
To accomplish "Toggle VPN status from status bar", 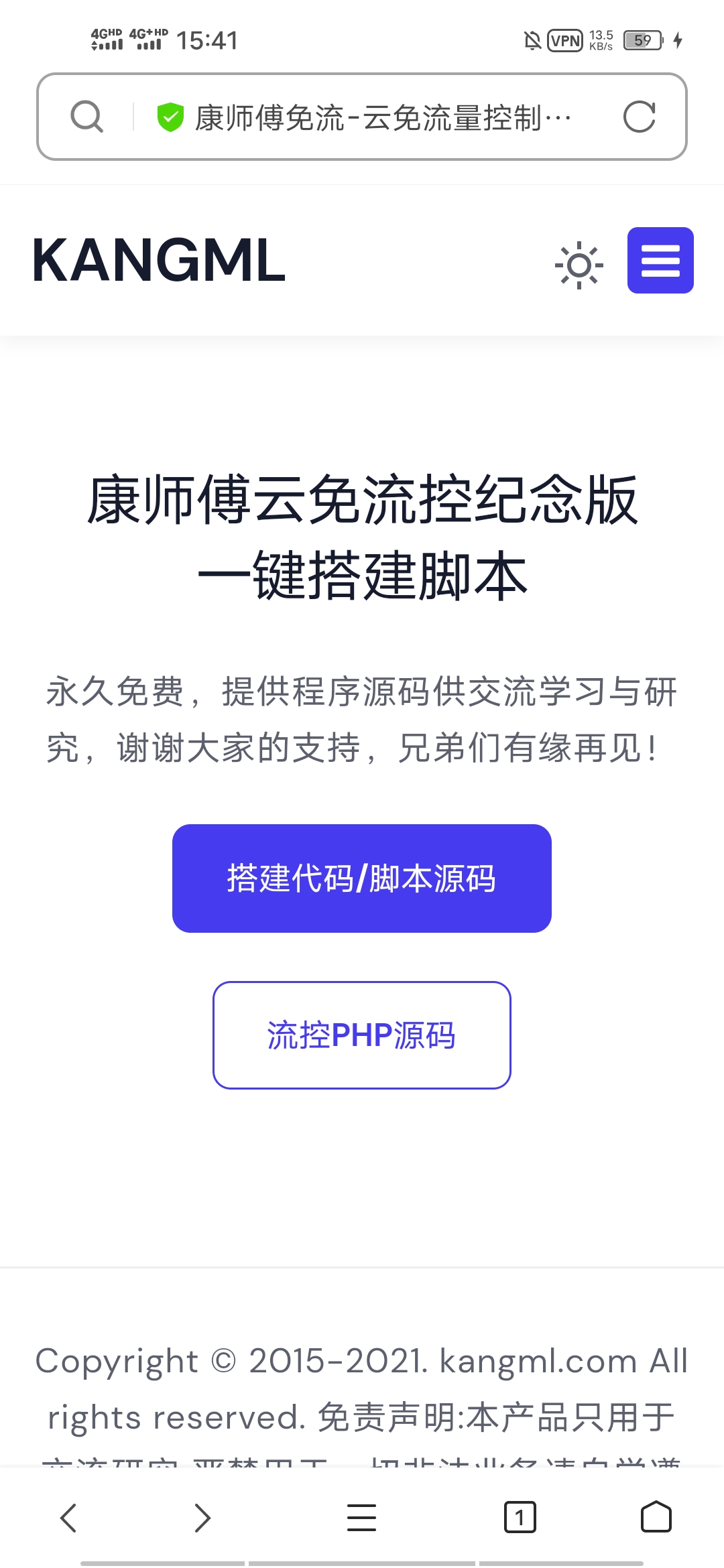I will pos(566,40).
